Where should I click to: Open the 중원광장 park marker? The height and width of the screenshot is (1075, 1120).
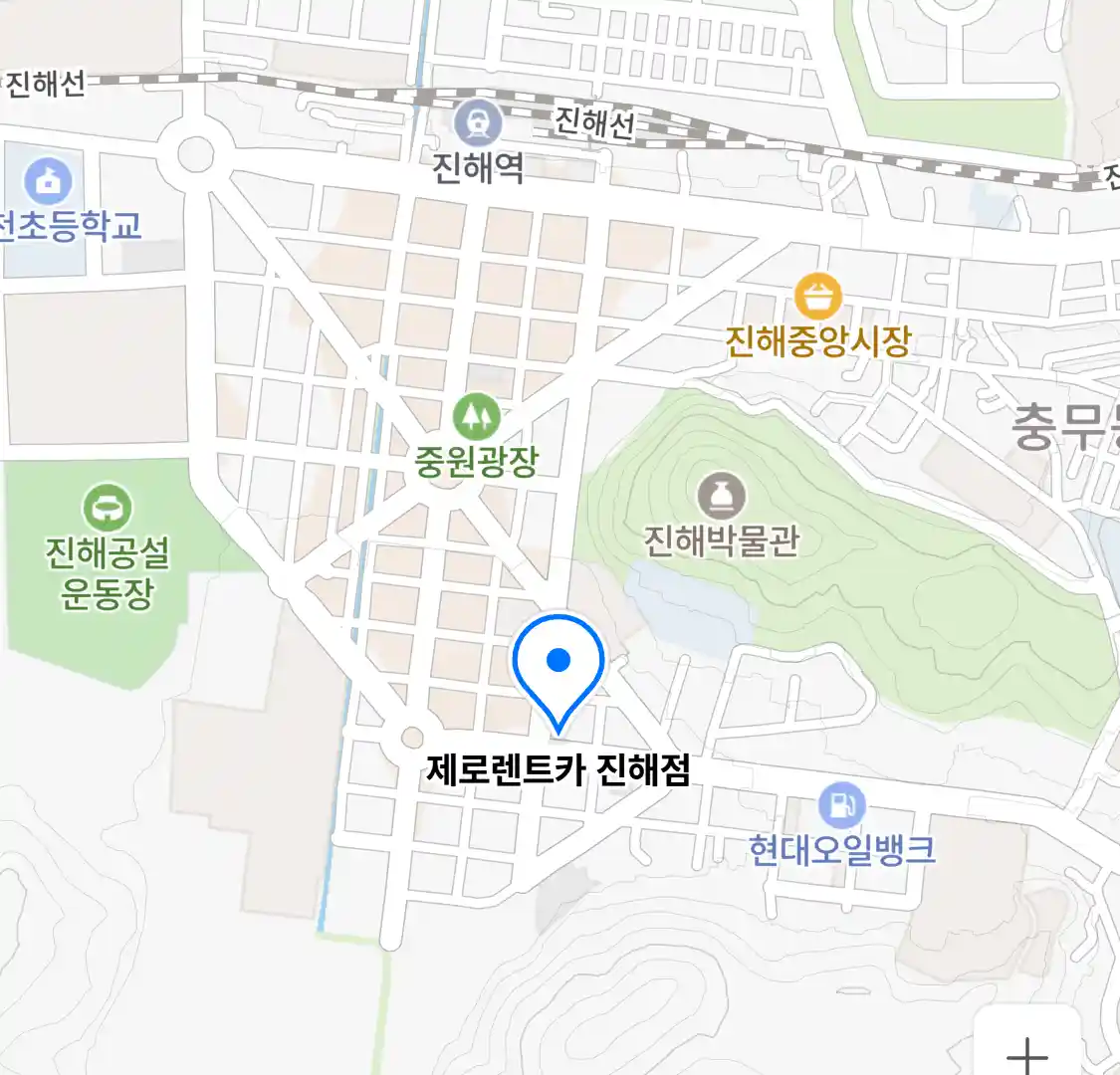pyautogui.click(x=476, y=417)
